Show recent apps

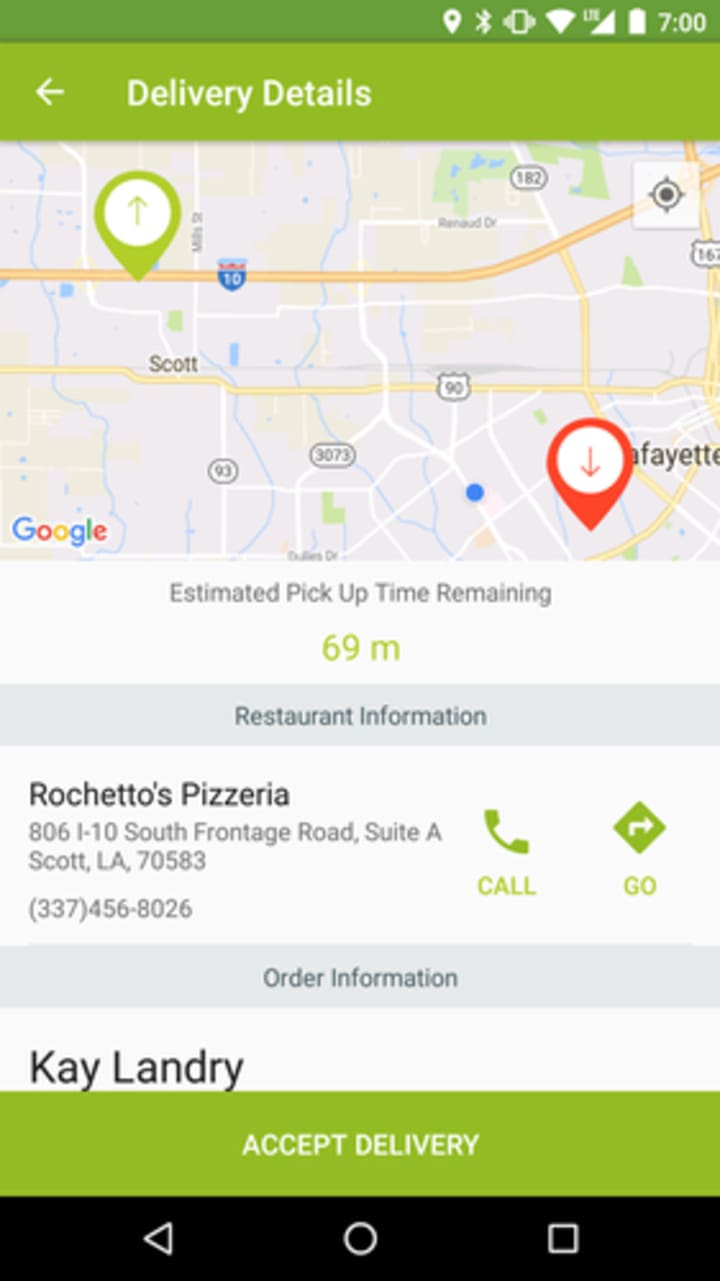pos(563,1239)
